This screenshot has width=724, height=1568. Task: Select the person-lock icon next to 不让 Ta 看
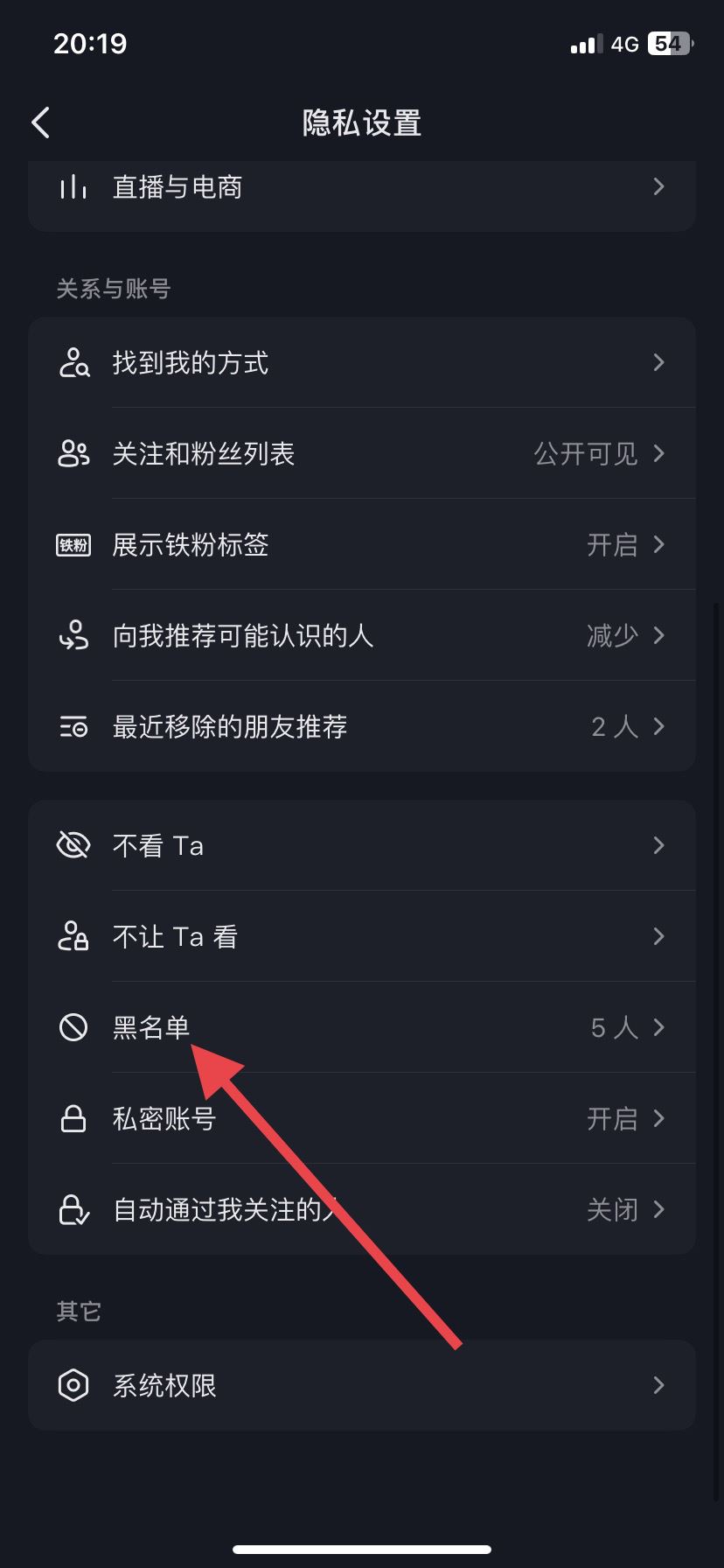tap(73, 936)
